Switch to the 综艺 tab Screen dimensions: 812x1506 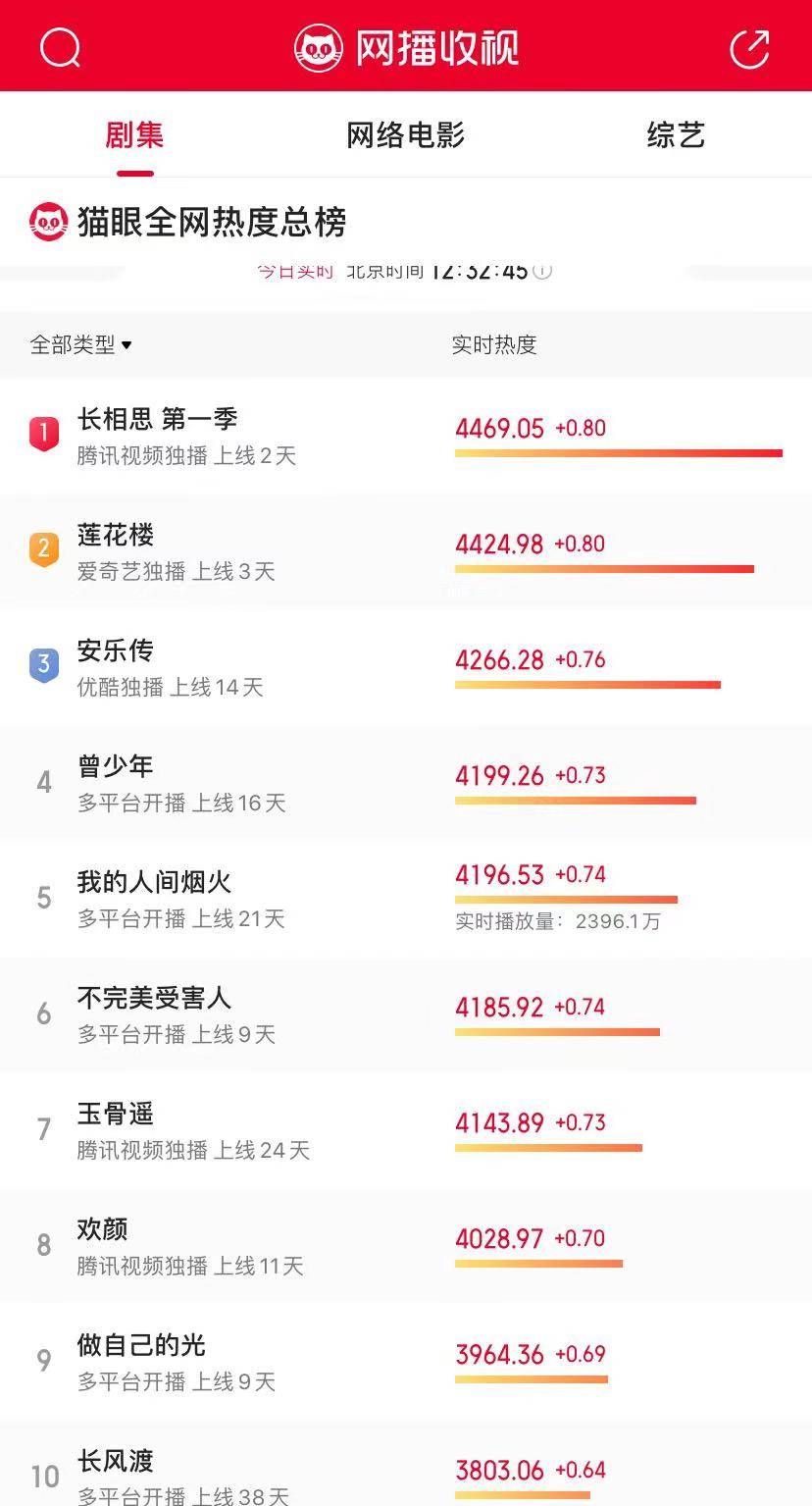point(676,136)
